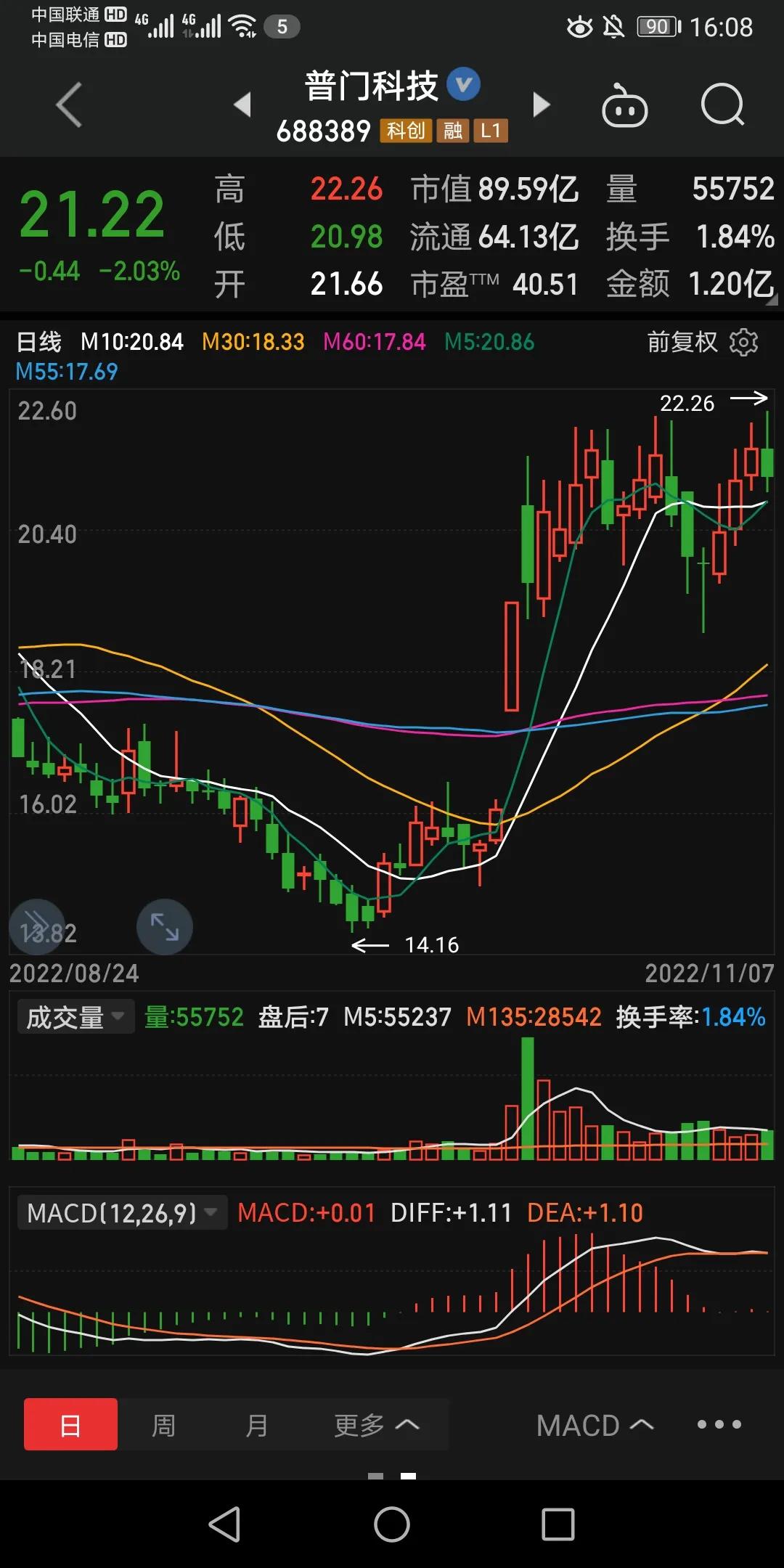Viewport: 784px width, 1568px height.
Task: Change the 前复权 adjustment mode
Action: tap(682, 342)
